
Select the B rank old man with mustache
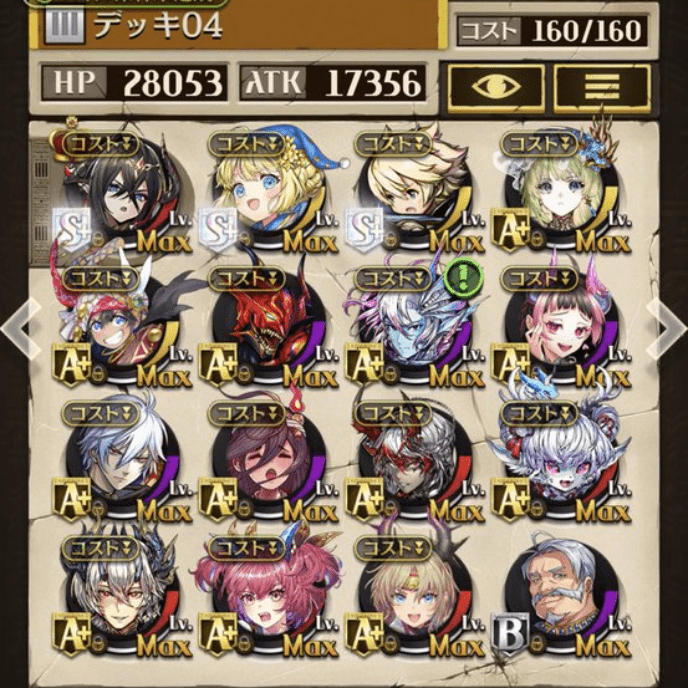pos(556,598)
